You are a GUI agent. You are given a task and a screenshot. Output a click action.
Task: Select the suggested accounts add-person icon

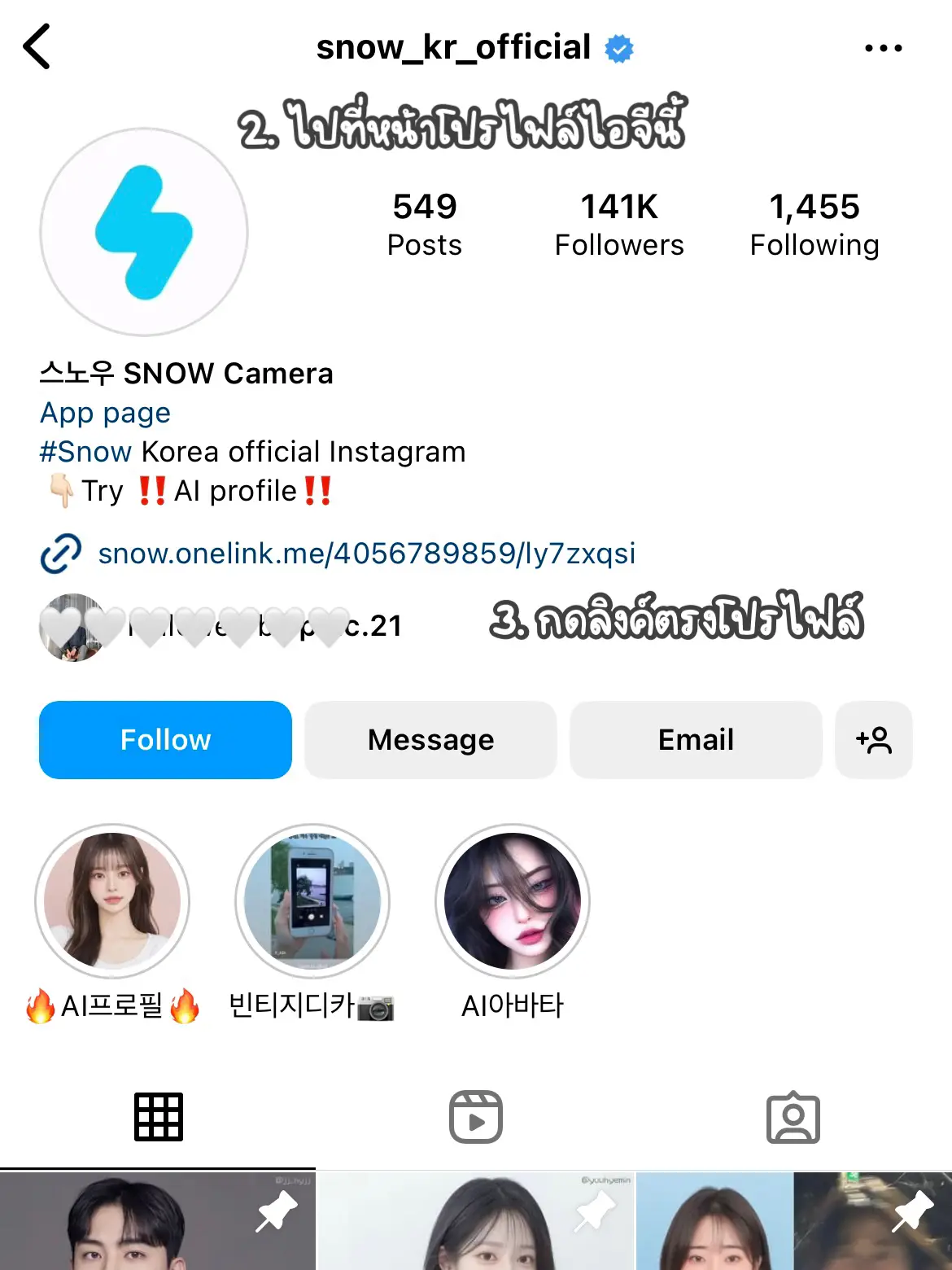(874, 739)
